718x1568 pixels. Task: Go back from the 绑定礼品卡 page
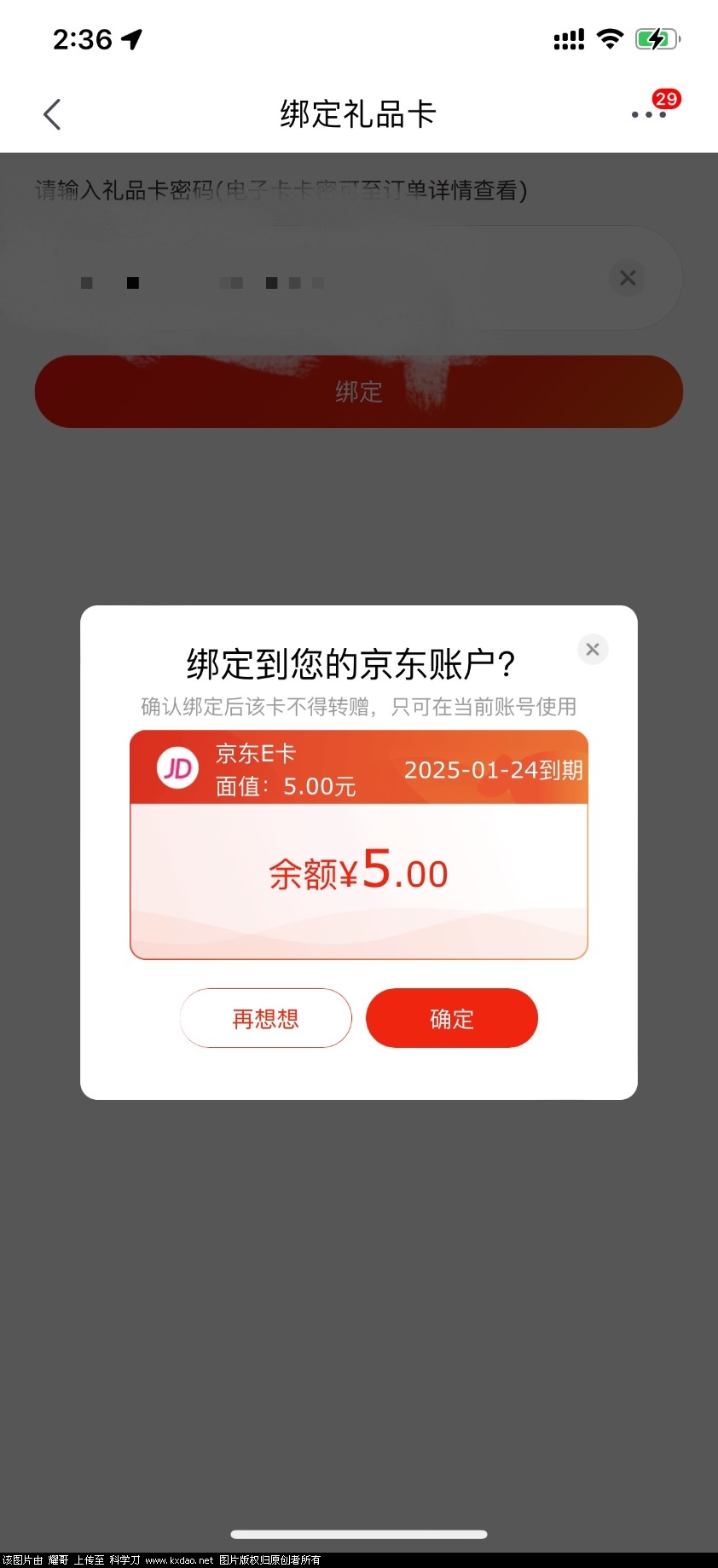53,114
